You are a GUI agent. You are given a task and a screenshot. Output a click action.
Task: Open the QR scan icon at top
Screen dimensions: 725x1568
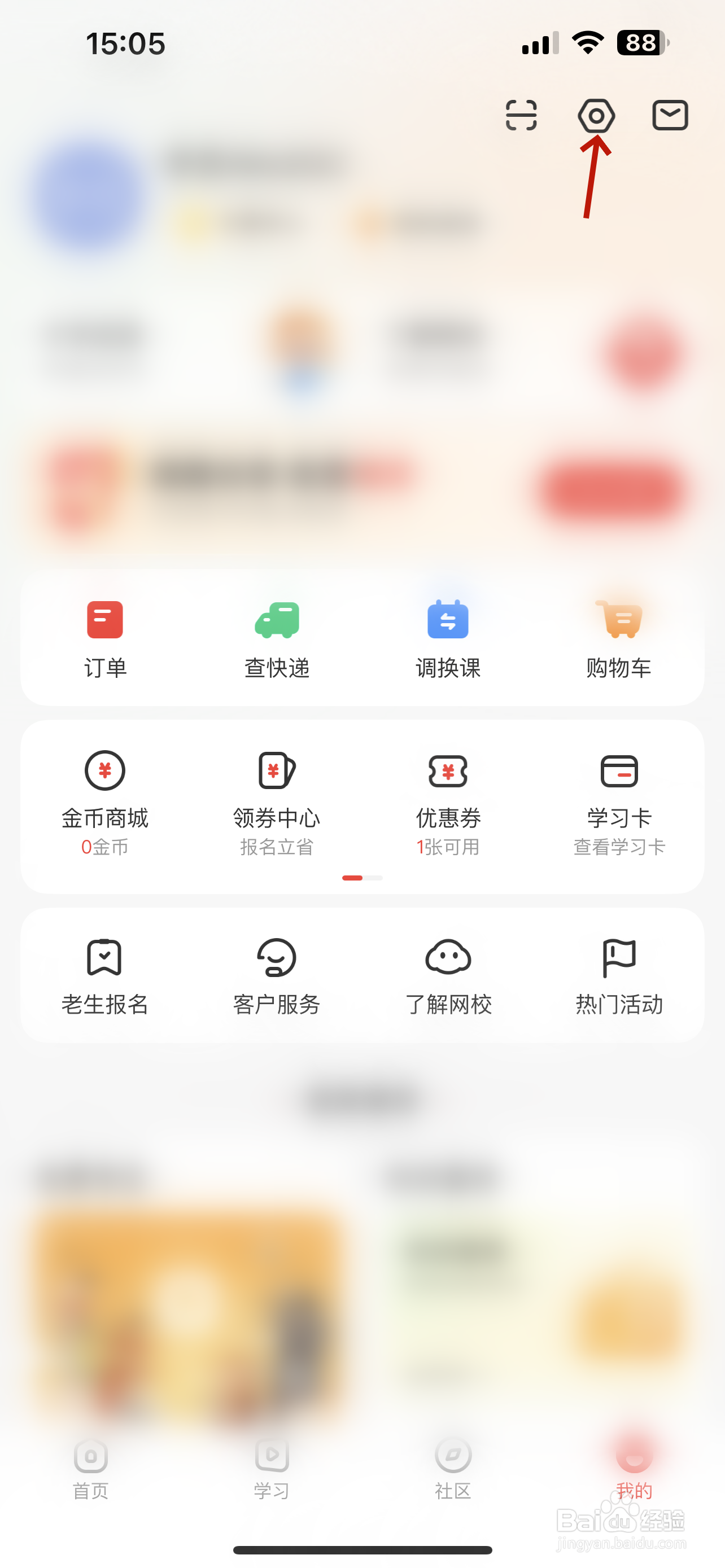[521, 116]
